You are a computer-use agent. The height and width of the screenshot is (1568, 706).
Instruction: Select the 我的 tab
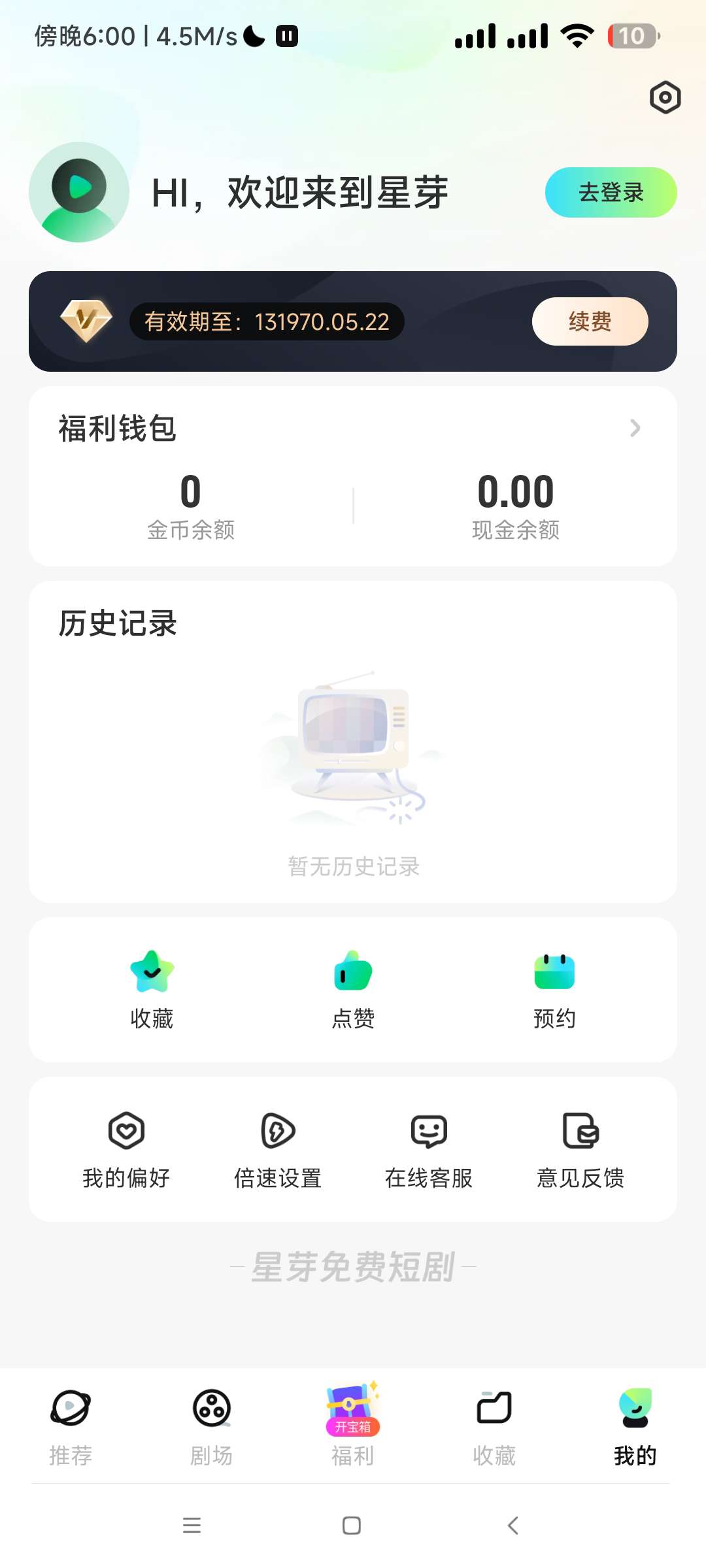[635, 1426]
